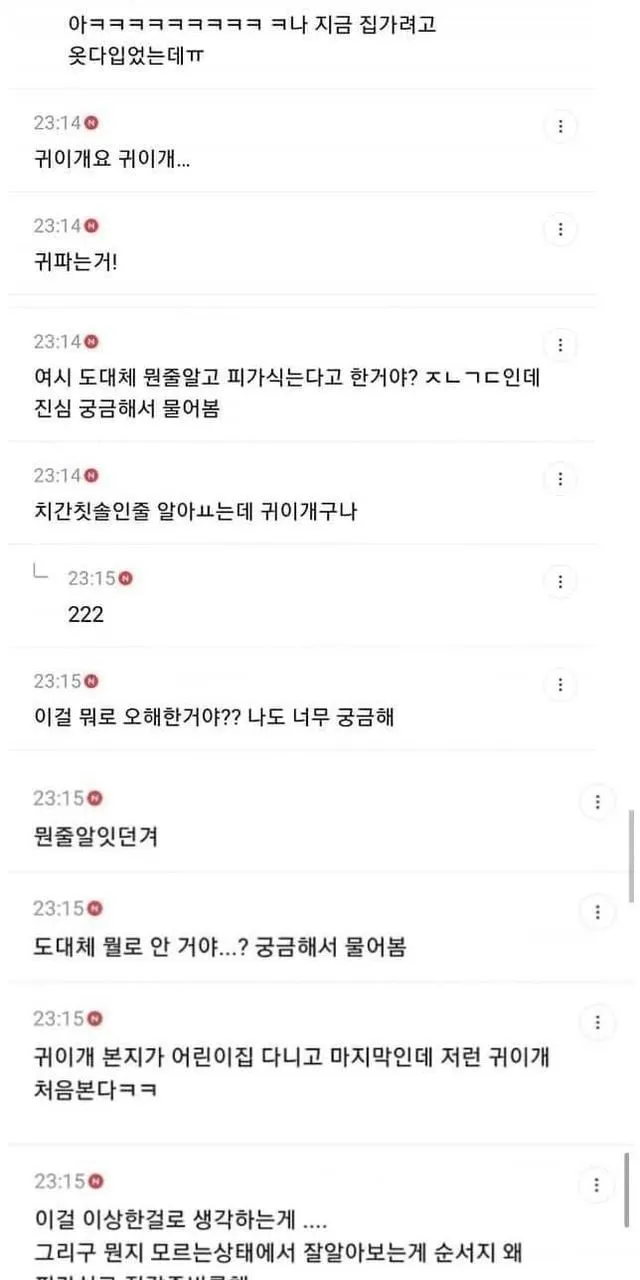640x1280 pixels.
Task: Tap overflow menu on '이걸 뭐로 오해한거야??' comment
Action: (561, 684)
